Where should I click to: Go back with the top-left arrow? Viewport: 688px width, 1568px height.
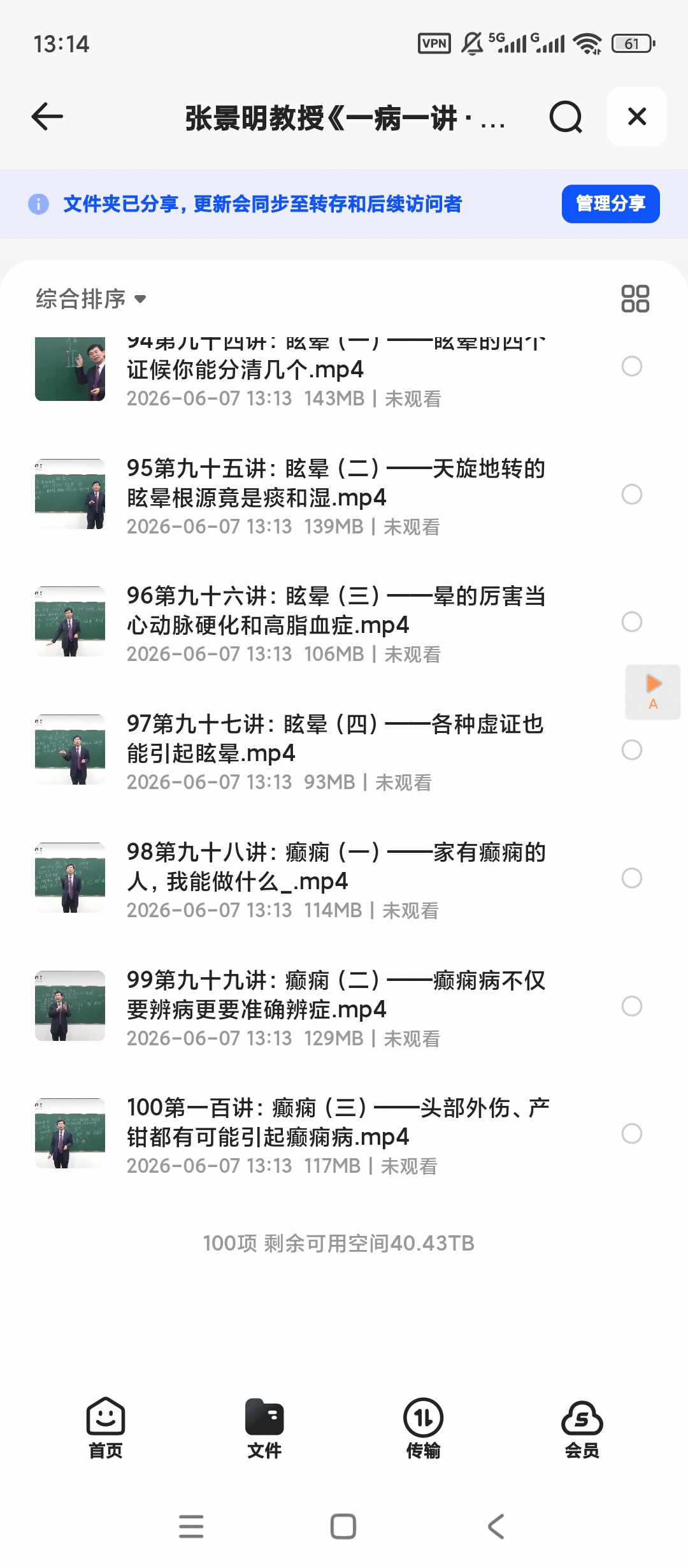[x=47, y=117]
